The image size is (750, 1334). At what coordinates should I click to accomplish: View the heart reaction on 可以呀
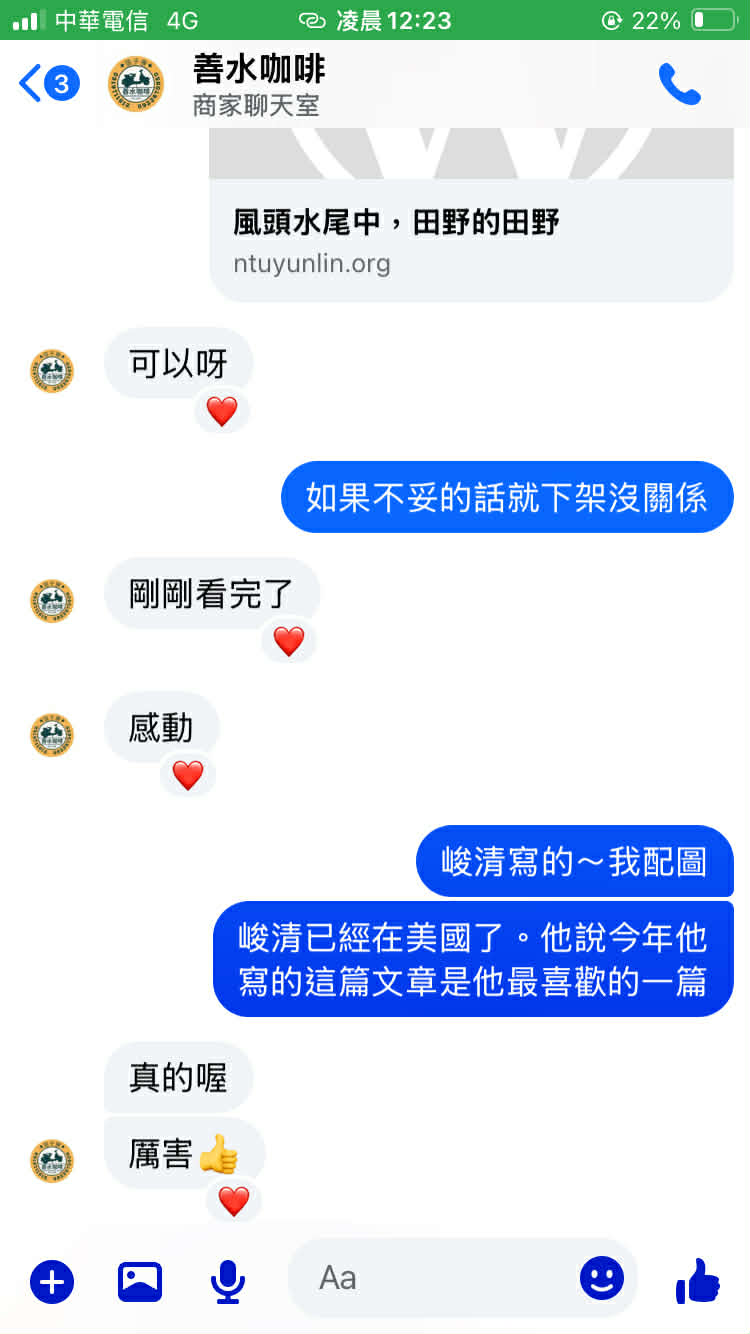pos(221,410)
